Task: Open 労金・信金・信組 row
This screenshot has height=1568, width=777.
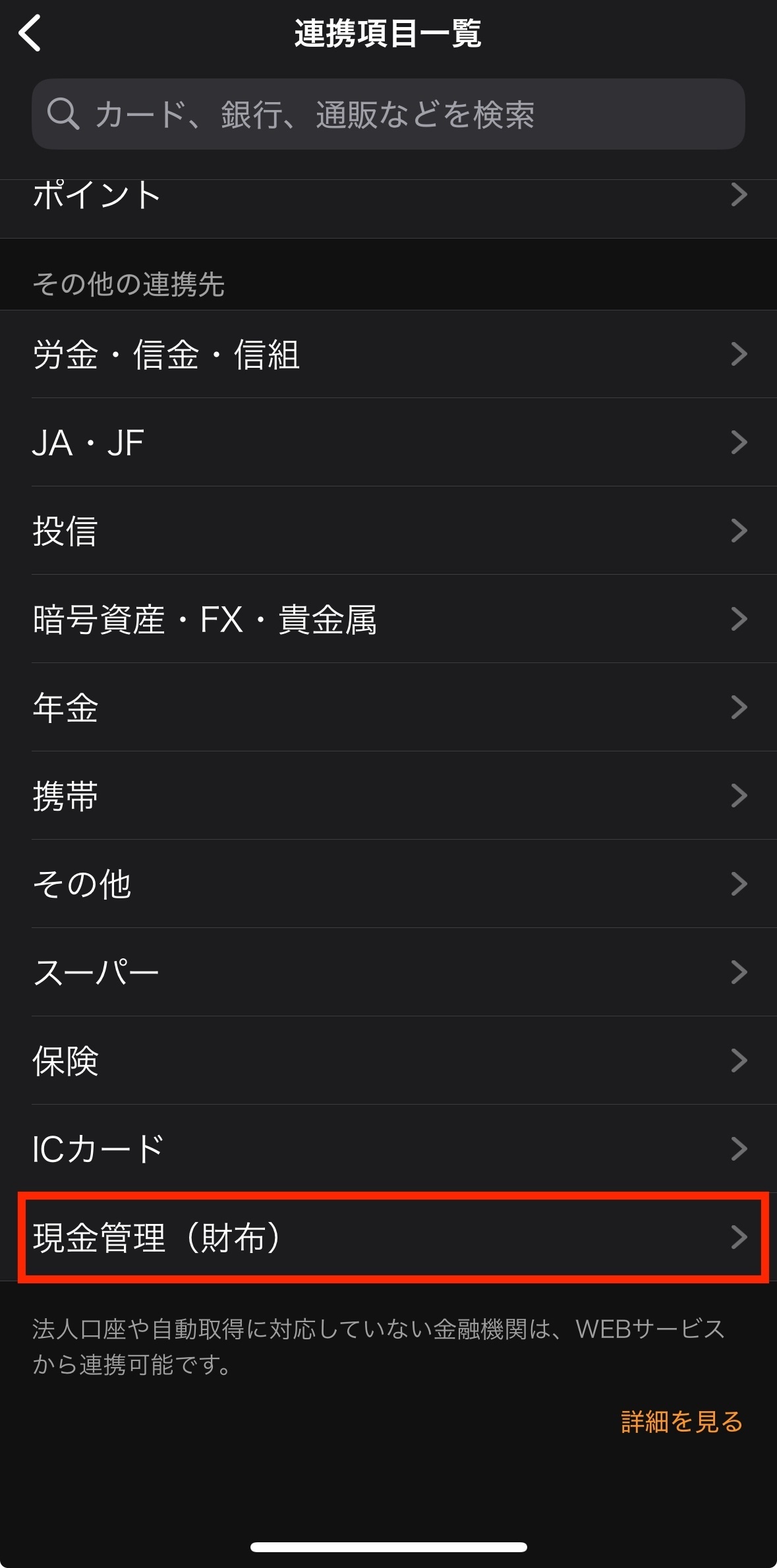Action: click(388, 355)
